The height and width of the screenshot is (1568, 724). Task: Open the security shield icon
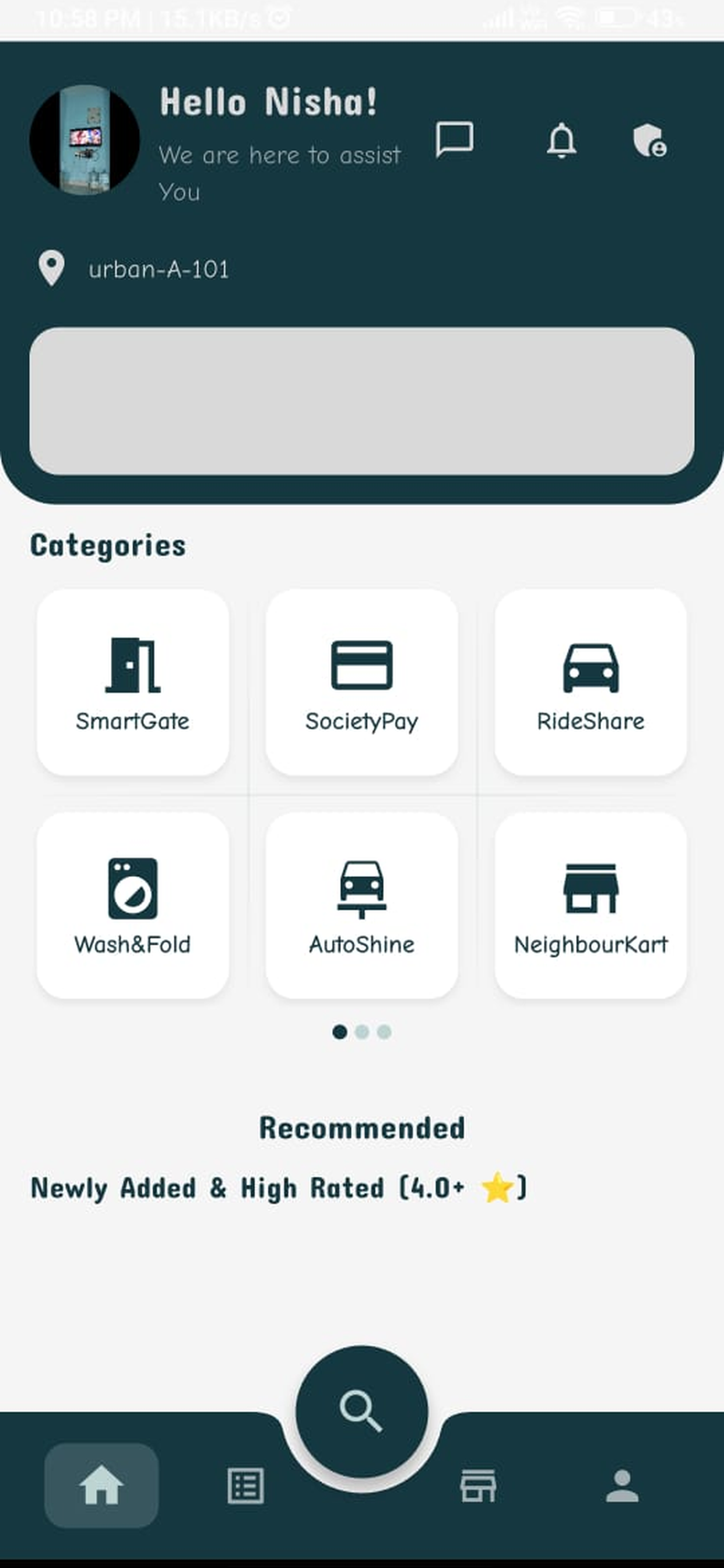pos(649,141)
